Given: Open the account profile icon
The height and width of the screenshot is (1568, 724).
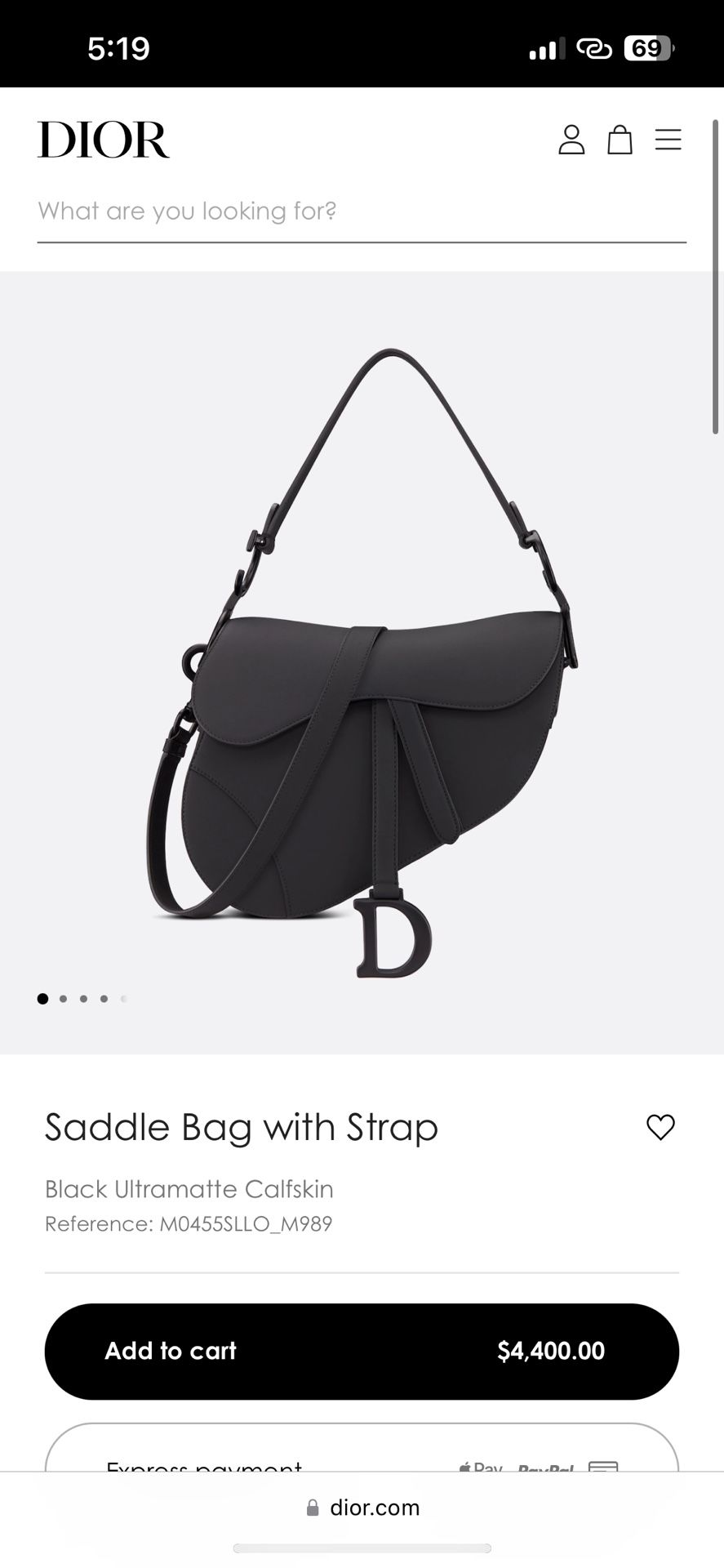Looking at the screenshot, I should click(571, 140).
